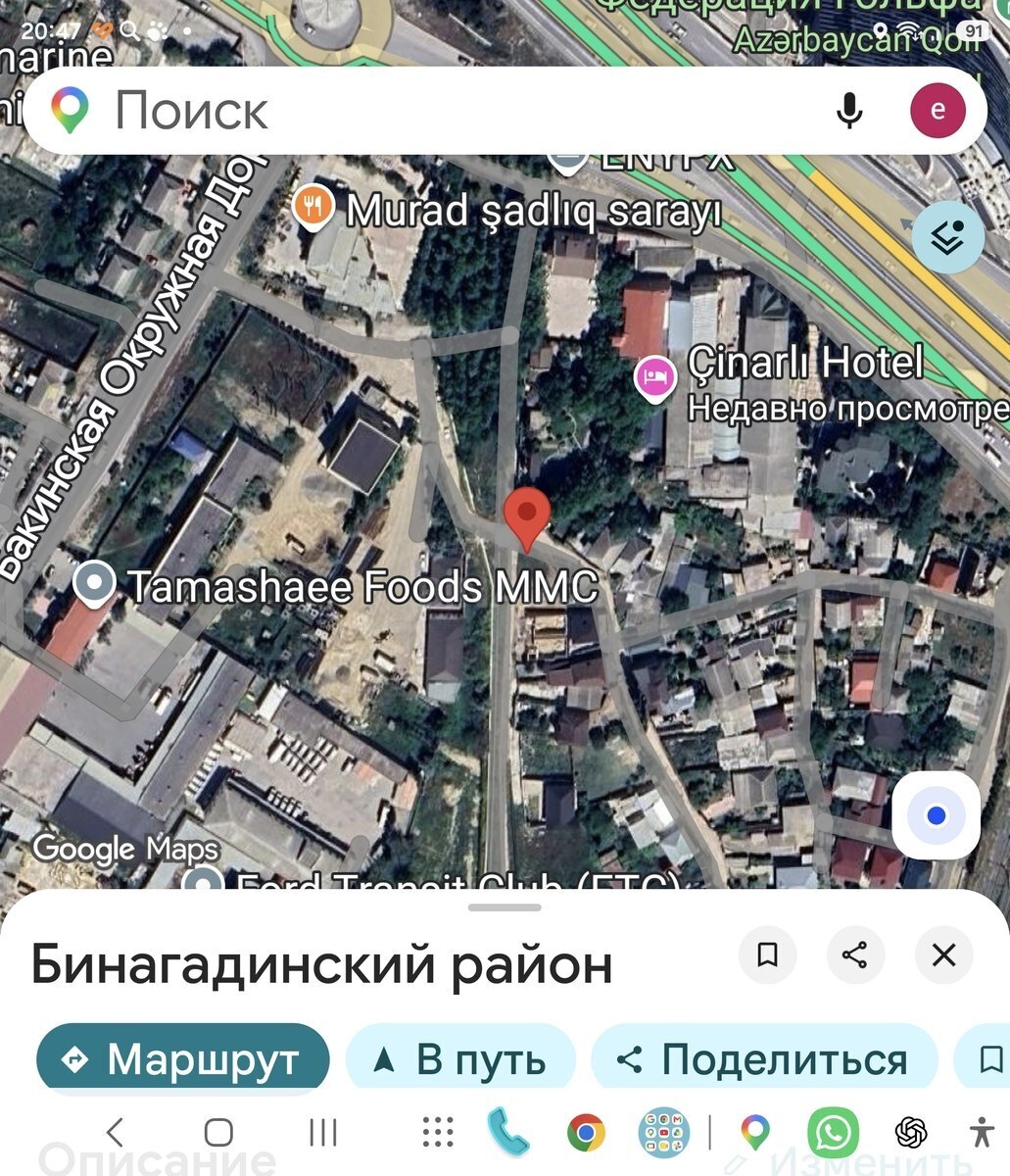Open the Phone dialer from the taskbar
The height and width of the screenshot is (1176, 1010).
[x=507, y=1132]
